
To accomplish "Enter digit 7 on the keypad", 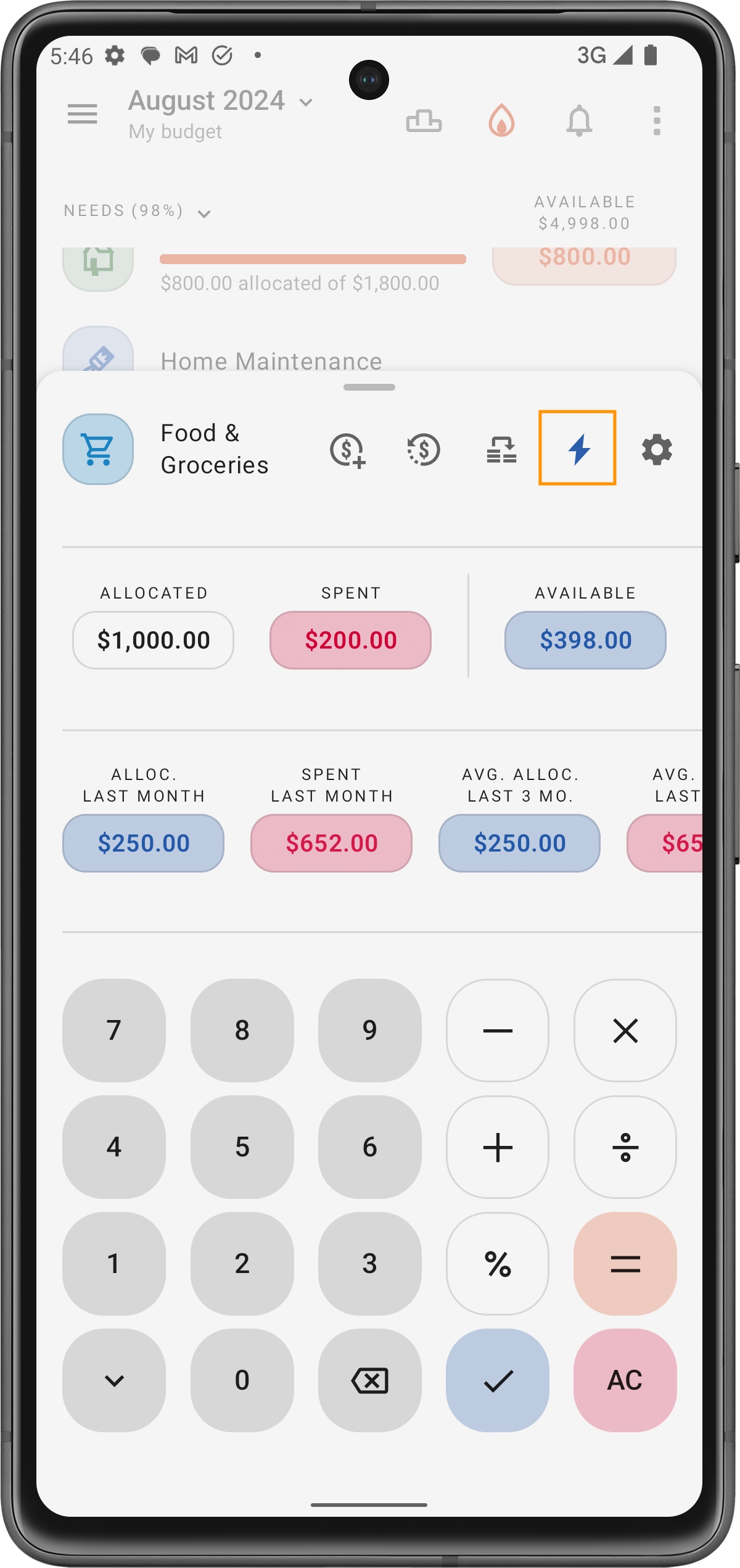I will click(114, 1030).
